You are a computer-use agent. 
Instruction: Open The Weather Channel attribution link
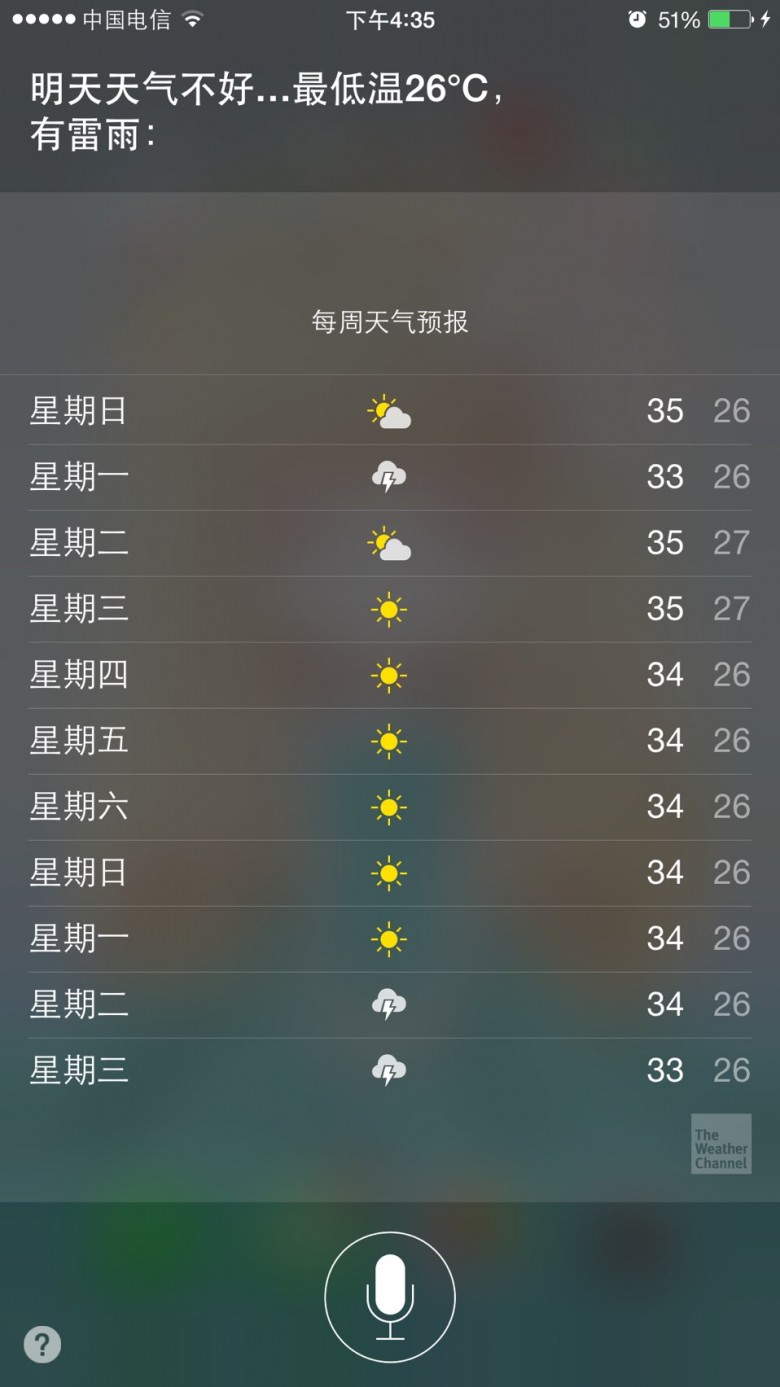[x=721, y=1143]
